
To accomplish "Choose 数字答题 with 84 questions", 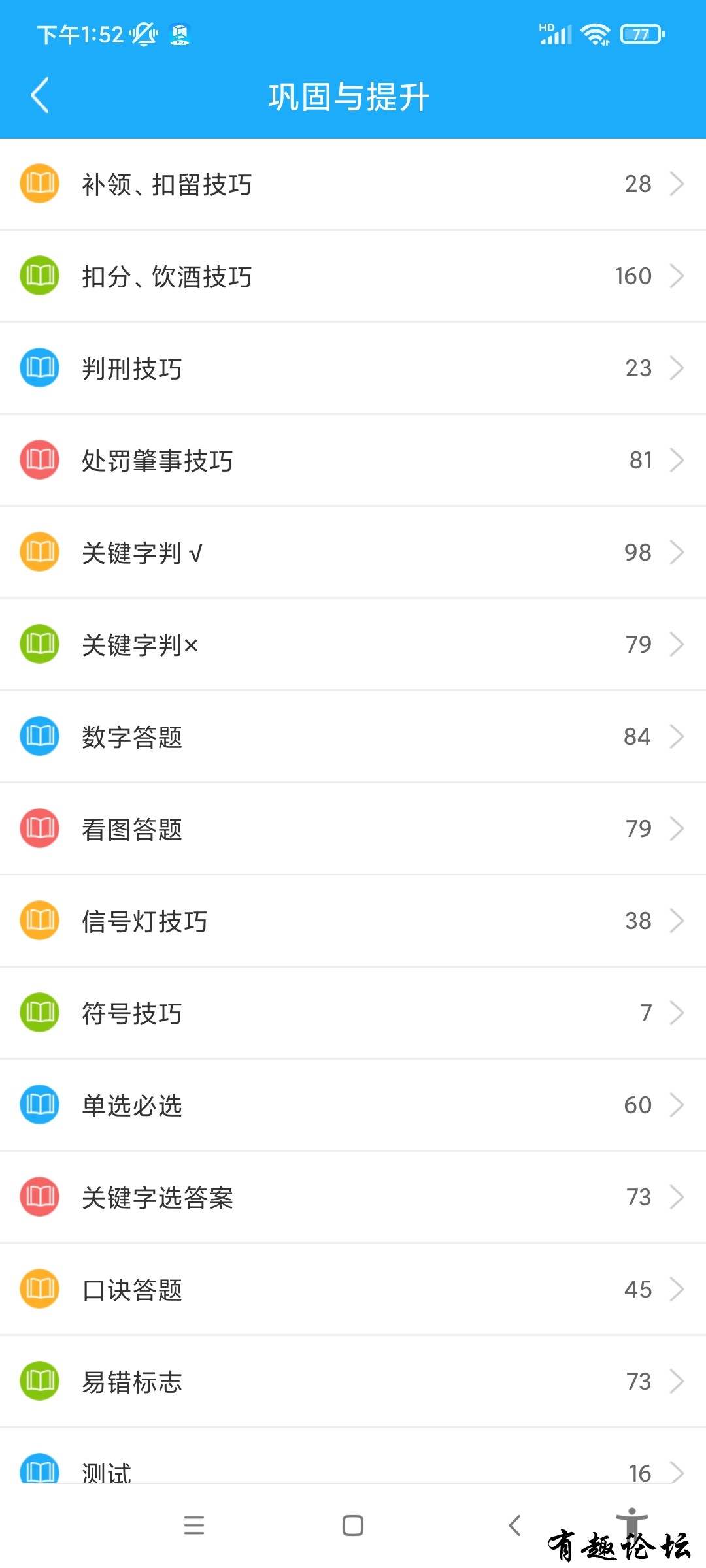I will [353, 737].
